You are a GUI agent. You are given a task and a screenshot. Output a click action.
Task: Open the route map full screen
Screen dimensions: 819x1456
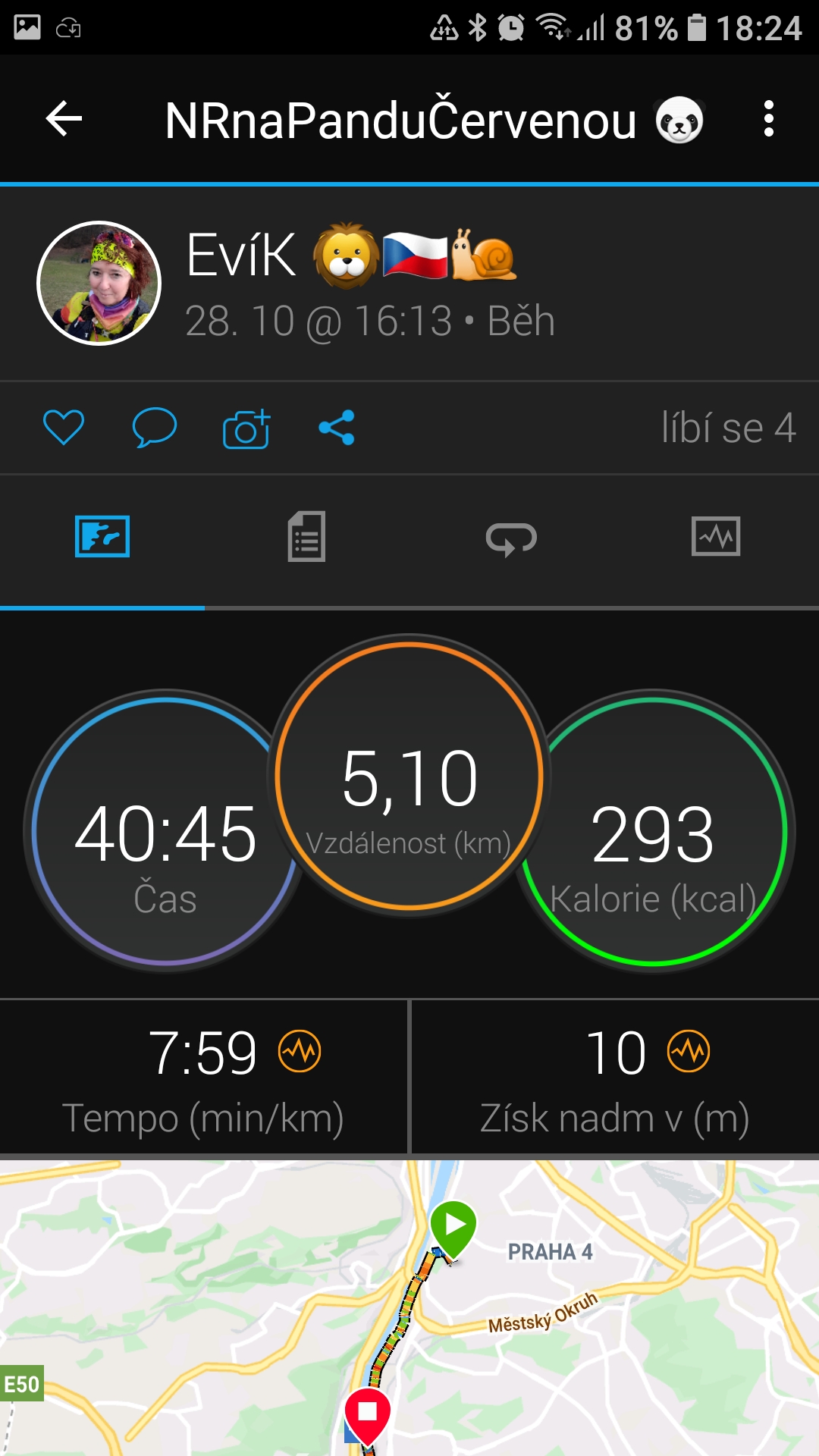coord(409,1308)
